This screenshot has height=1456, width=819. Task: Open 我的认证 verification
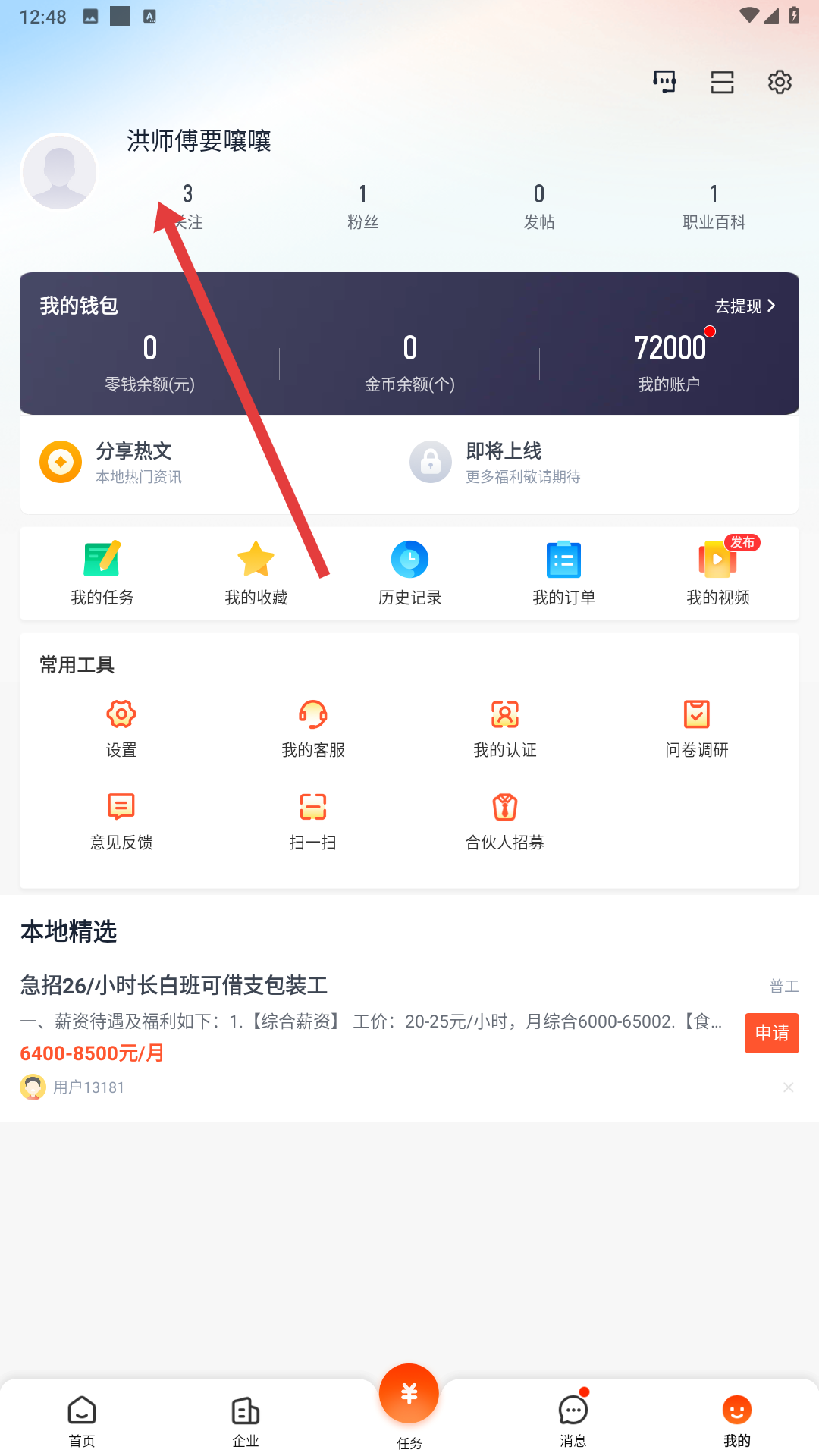click(505, 728)
